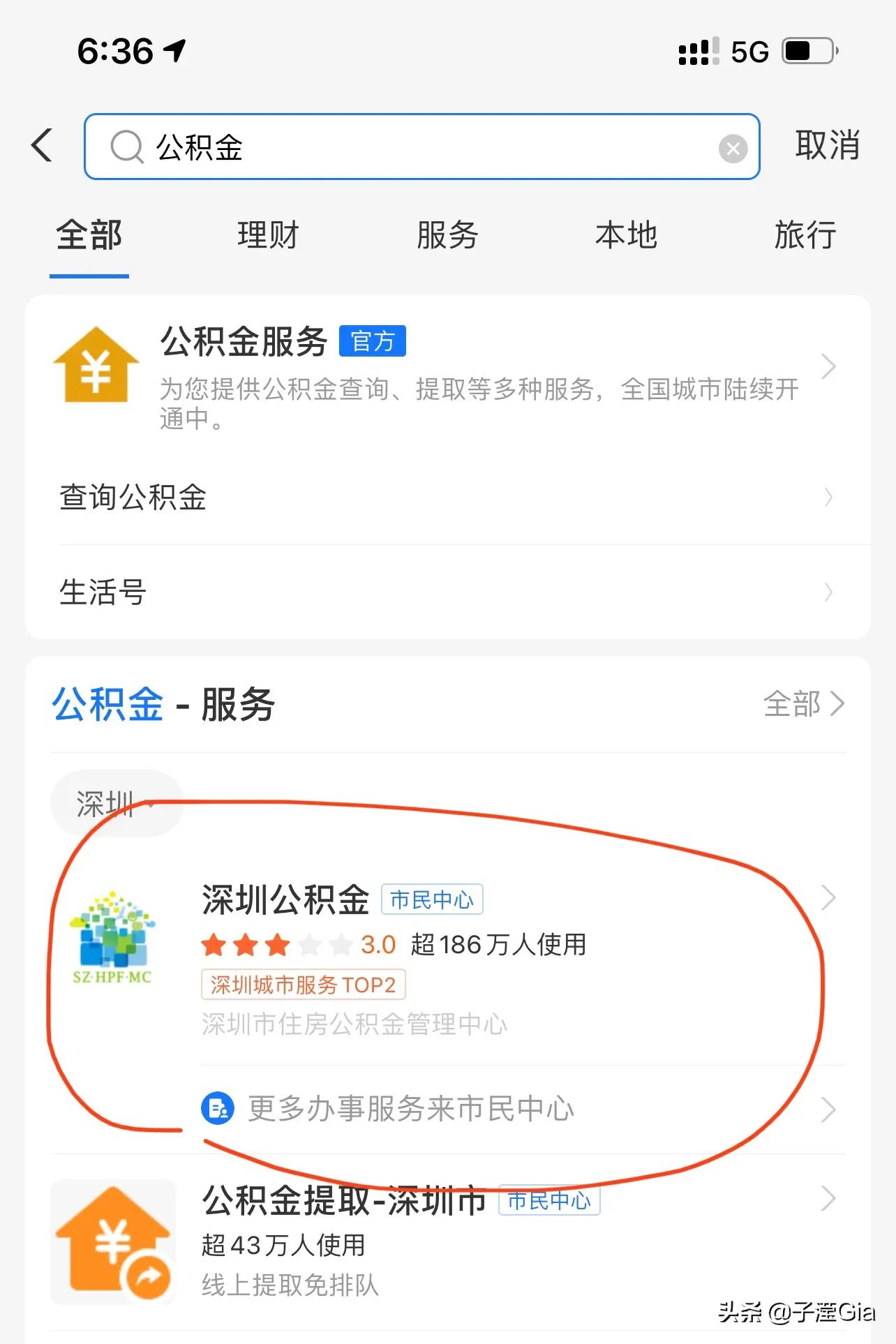This screenshot has width=896, height=1344.
Task: Toggle the 官方 official badge
Action: click(x=373, y=341)
